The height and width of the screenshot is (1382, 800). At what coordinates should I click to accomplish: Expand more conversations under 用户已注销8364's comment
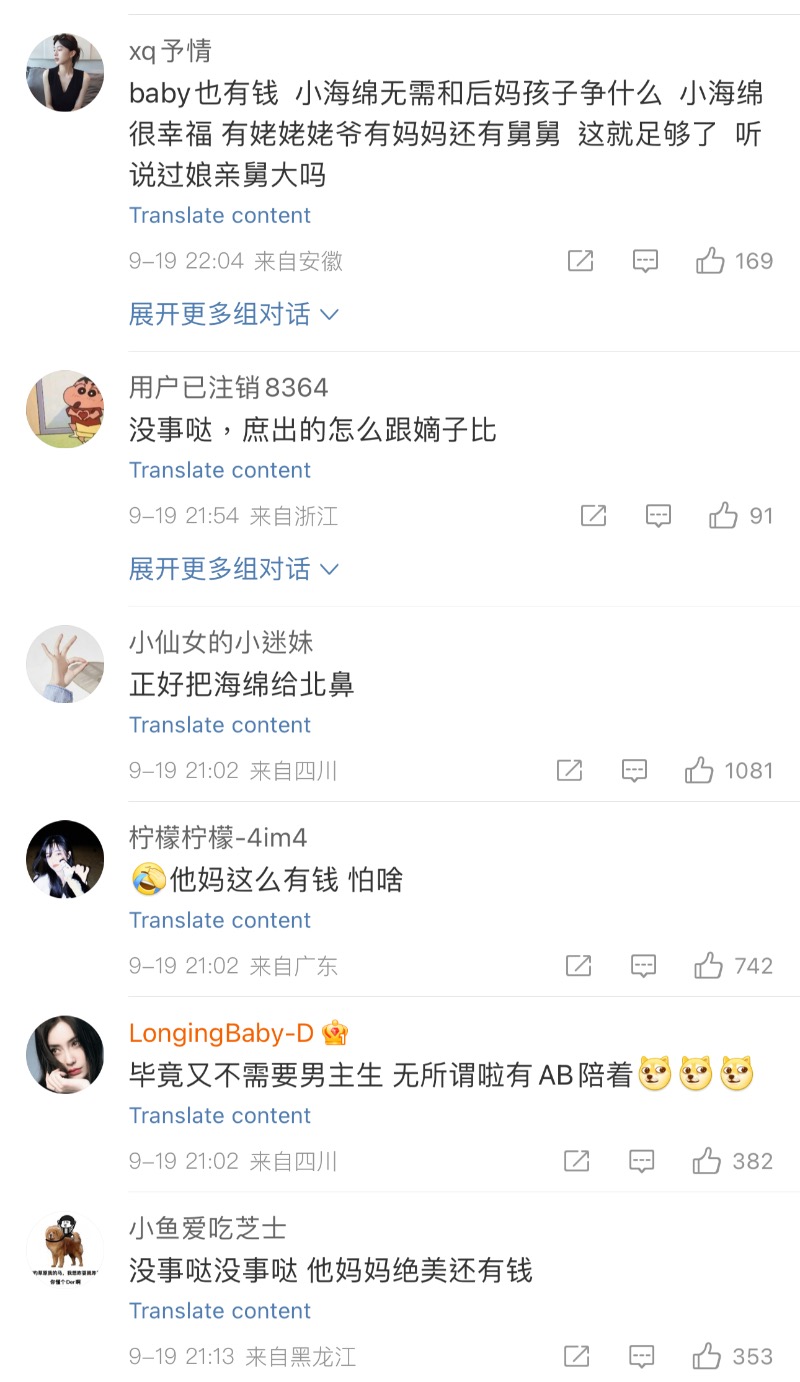(x=234, y=569)
